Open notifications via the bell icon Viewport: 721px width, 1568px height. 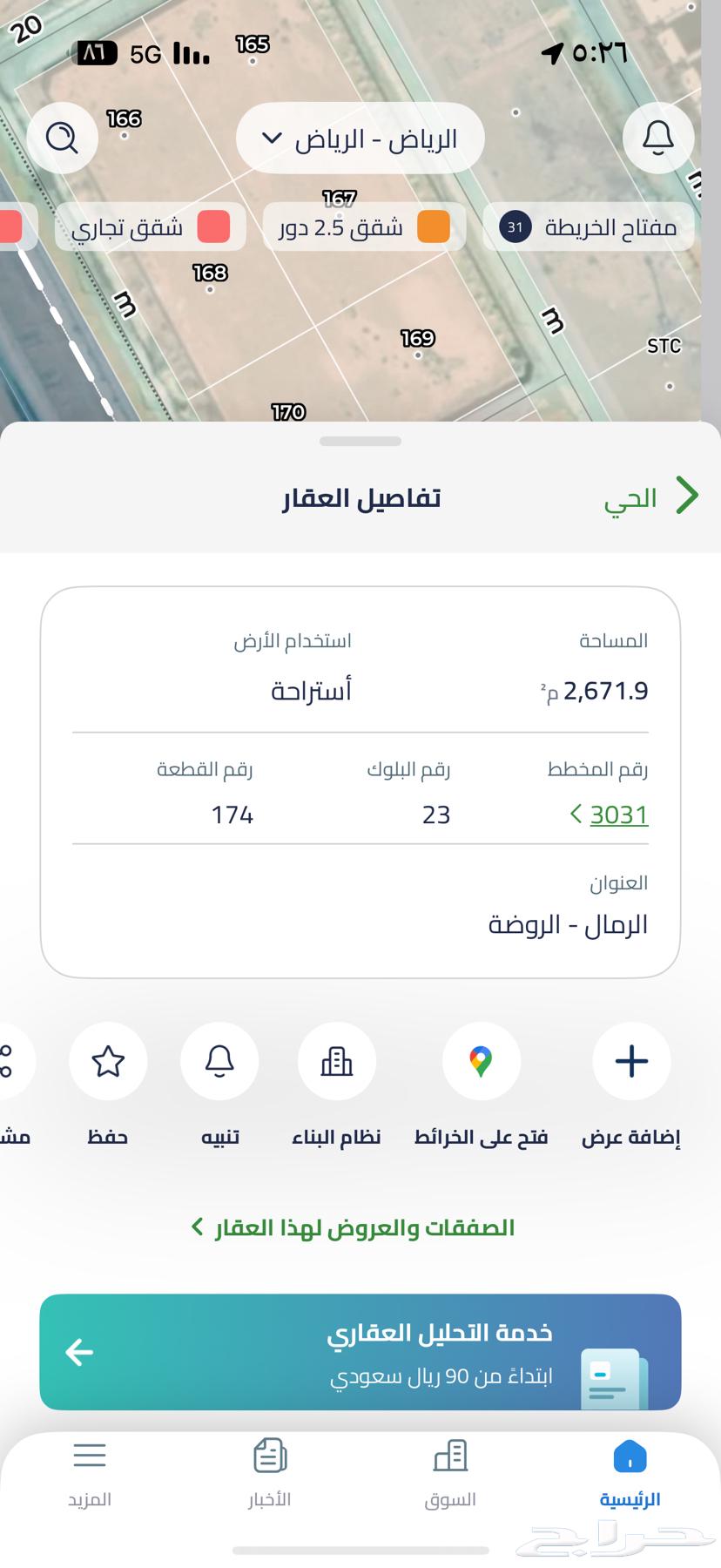click(658, 138)
